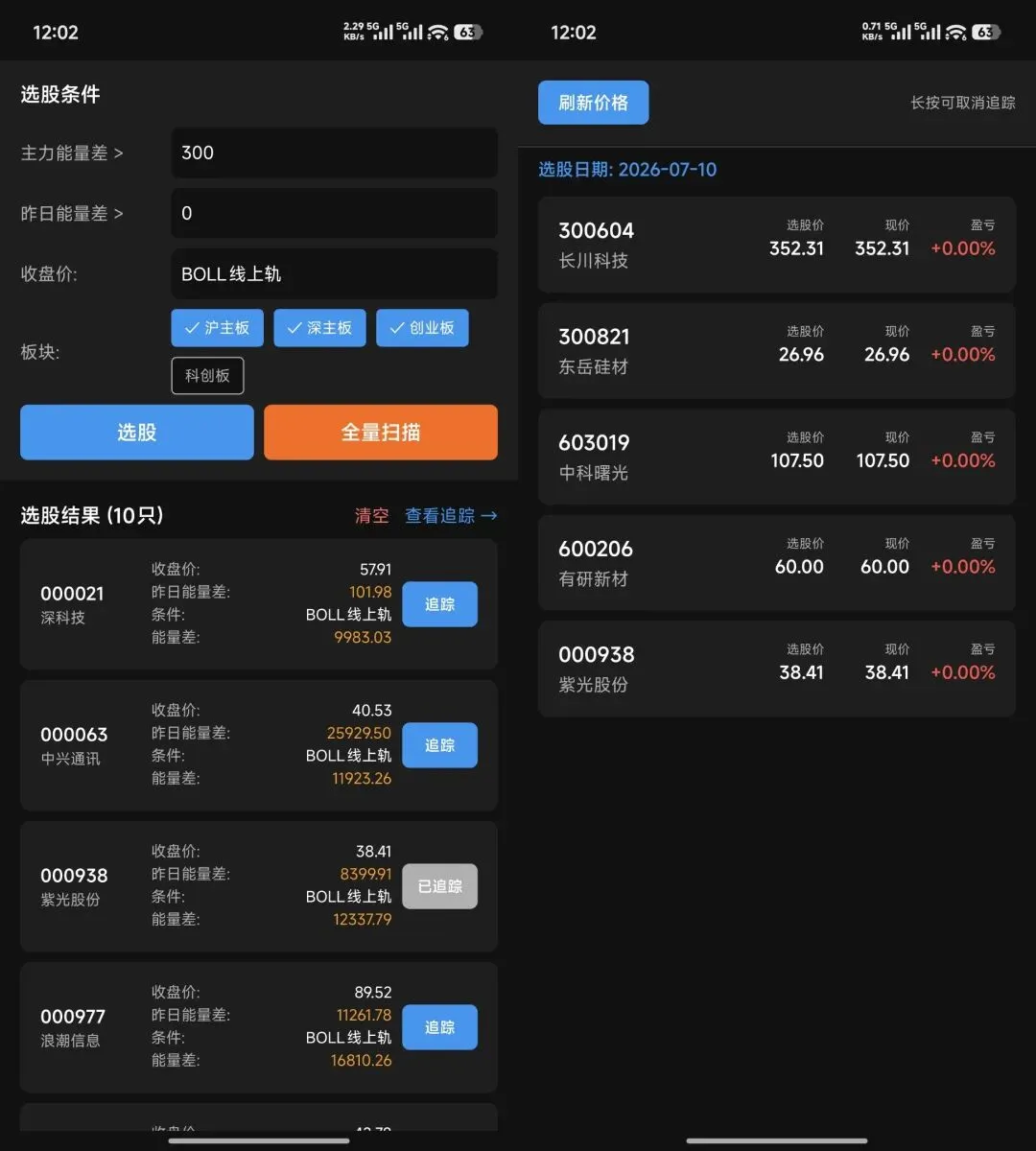Open tracked card 603019 中科曙光
Image resolution: width=1036 pixels, height=1151 pixels.
(x=776, y=457)
